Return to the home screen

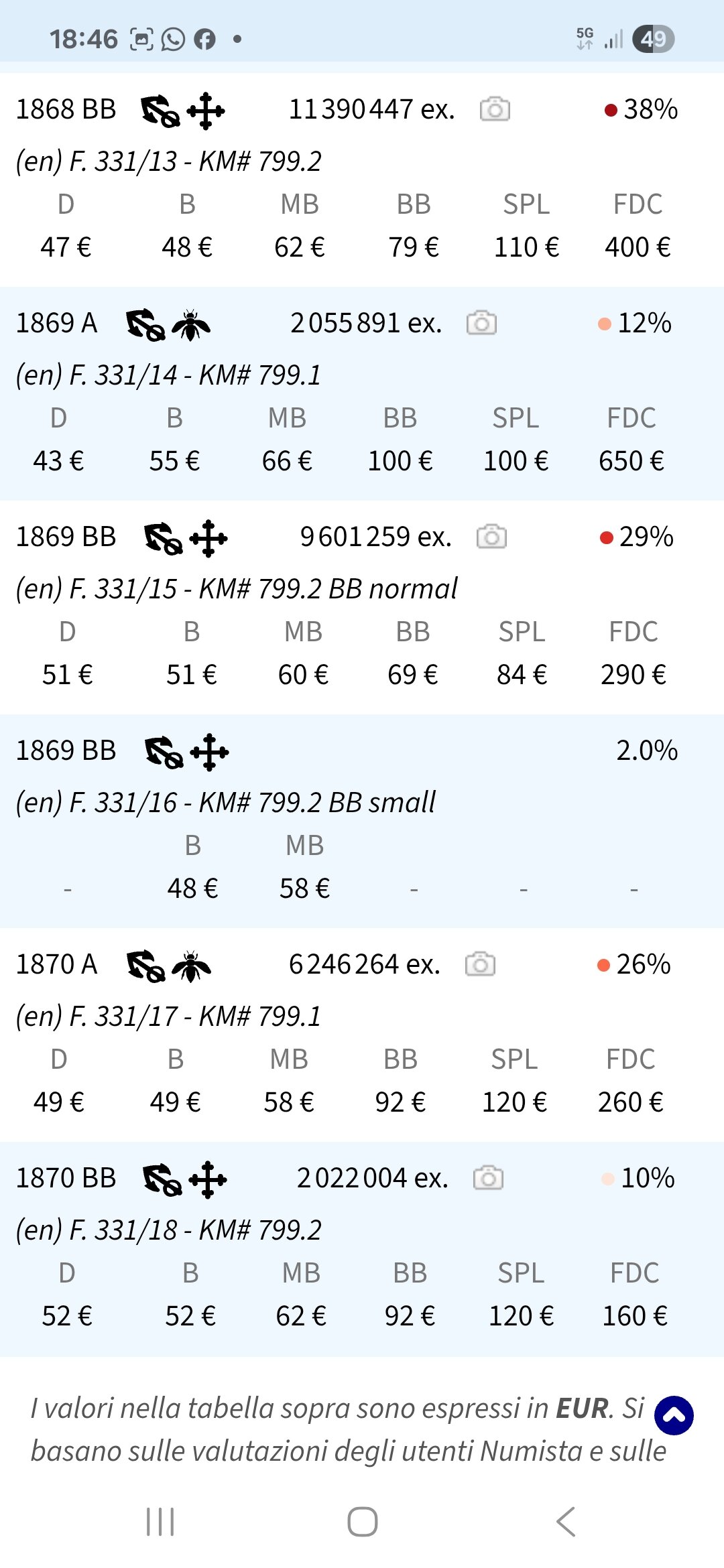(x=362, y=1522)
